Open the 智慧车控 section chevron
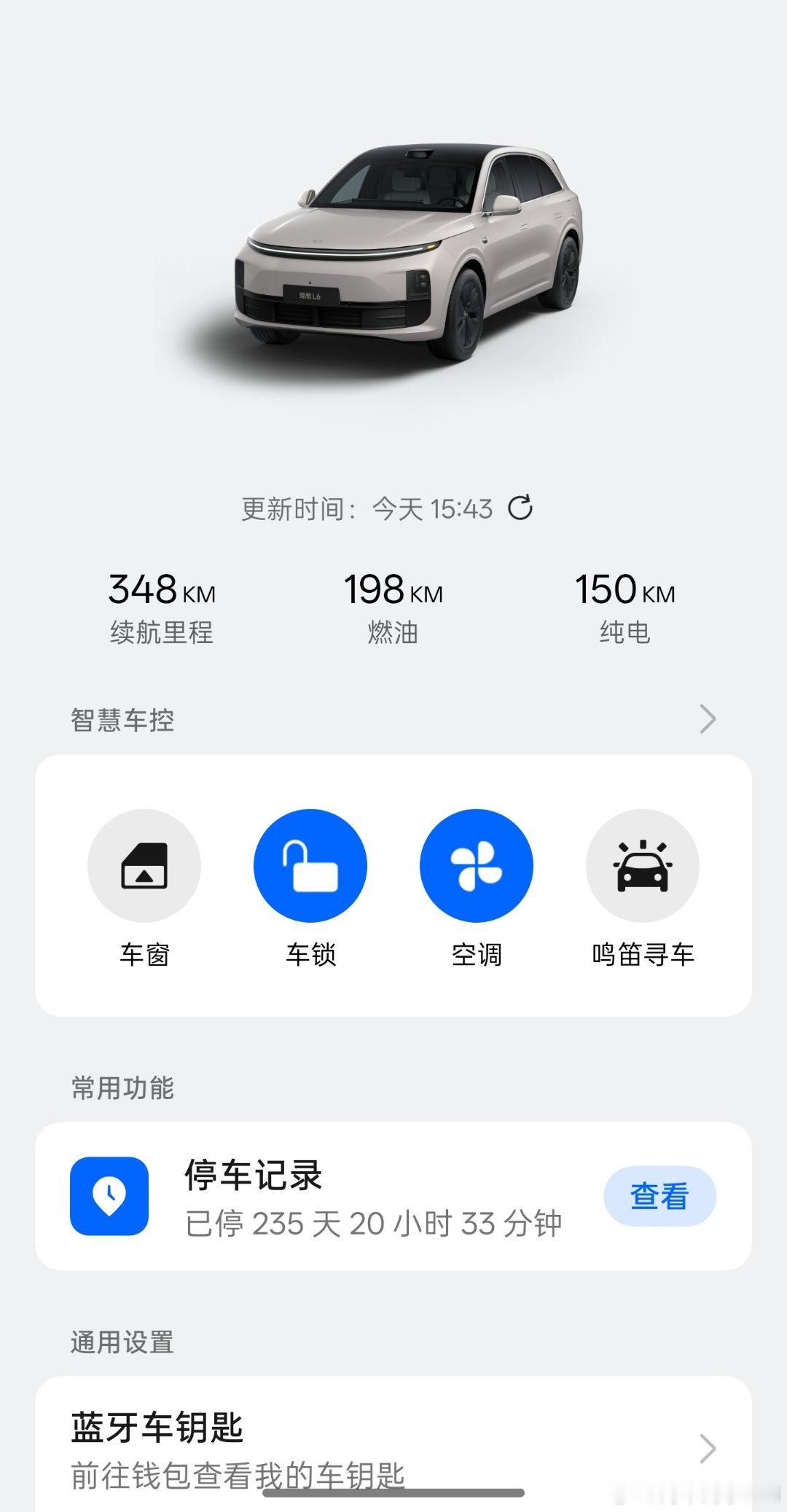787x1512 pixels. coord(708,720)
